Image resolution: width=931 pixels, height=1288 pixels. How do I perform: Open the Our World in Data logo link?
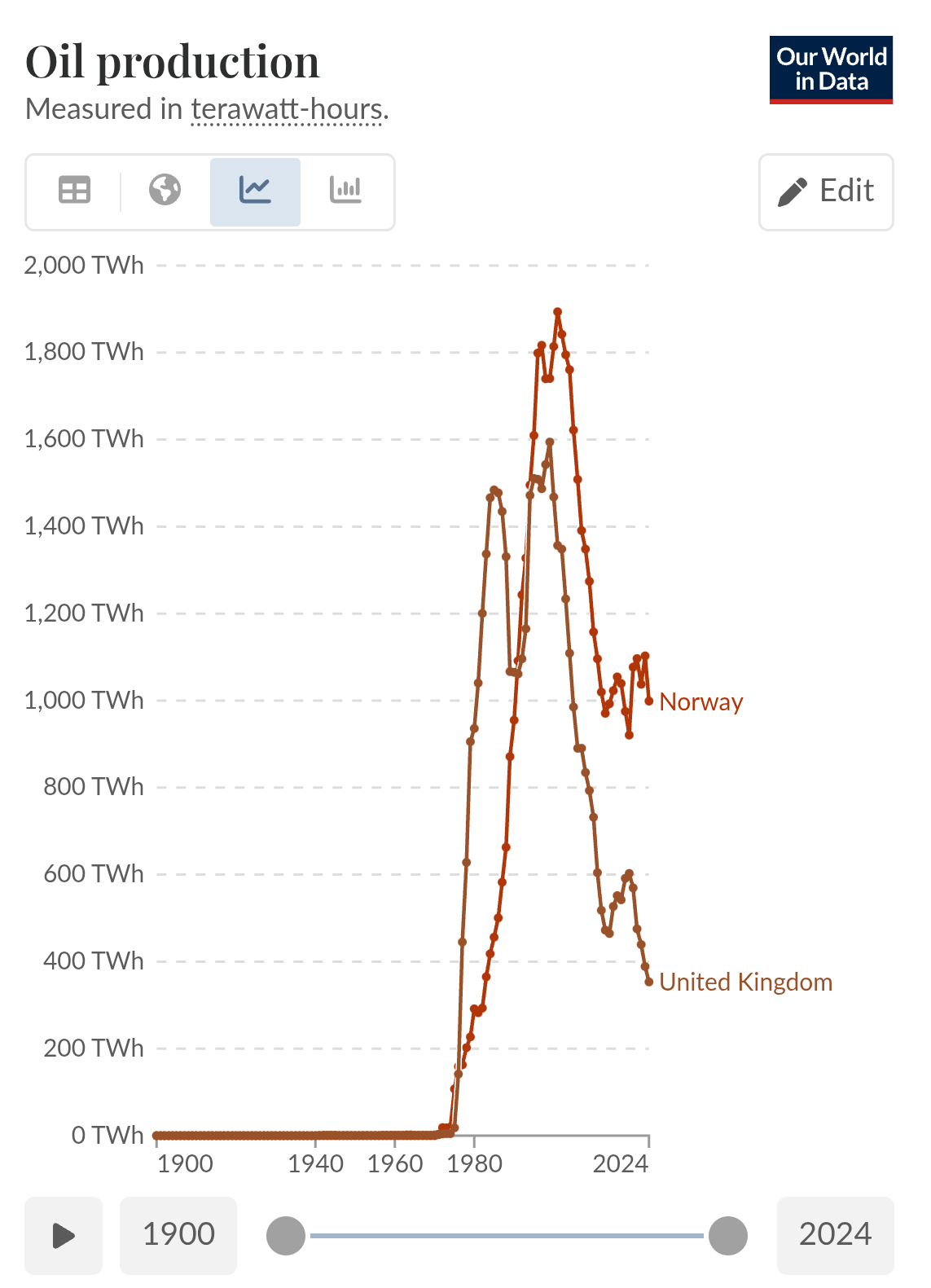pos(831,70)
